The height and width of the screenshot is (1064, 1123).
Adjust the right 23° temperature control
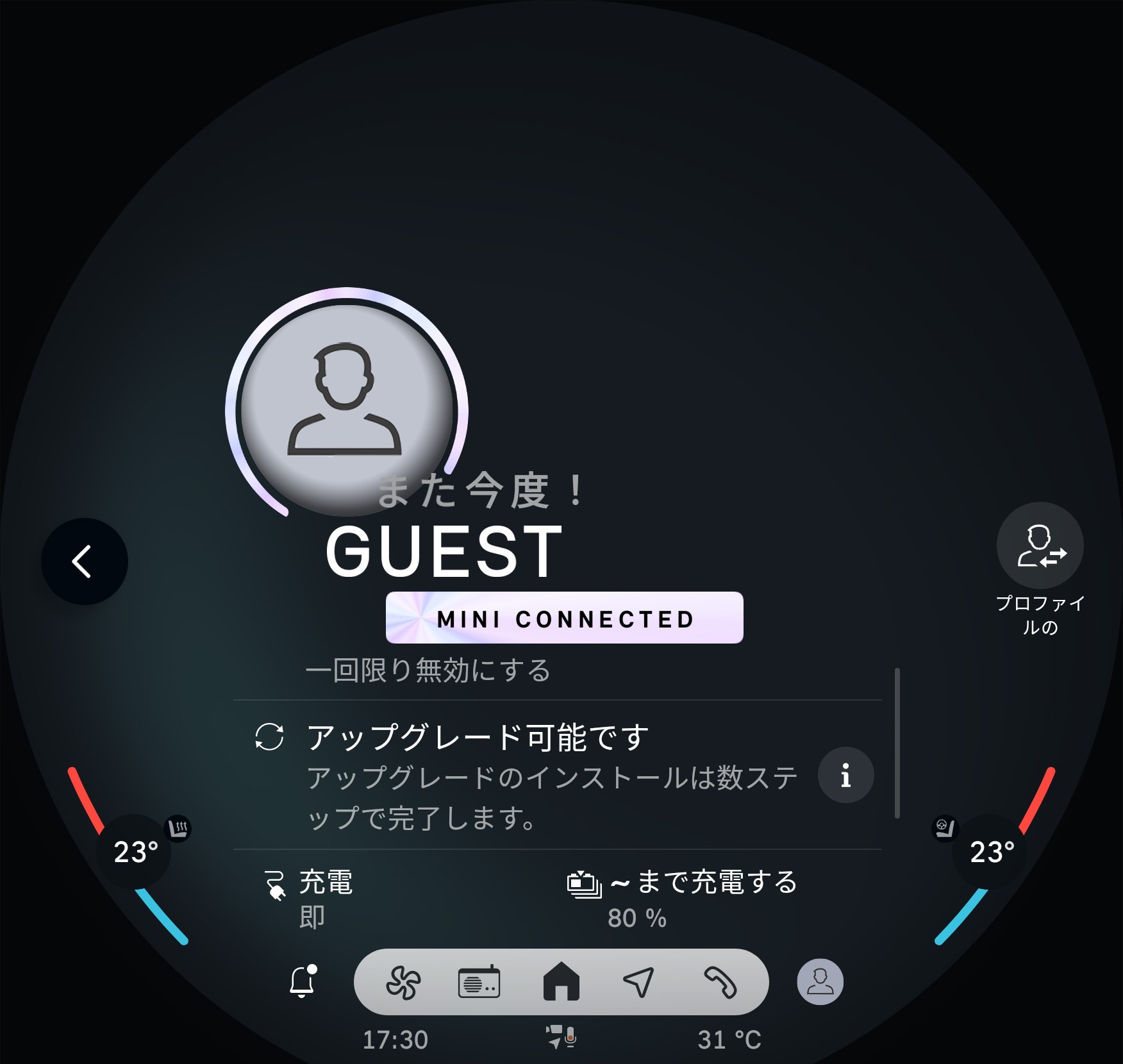click(x=992, y=852)
